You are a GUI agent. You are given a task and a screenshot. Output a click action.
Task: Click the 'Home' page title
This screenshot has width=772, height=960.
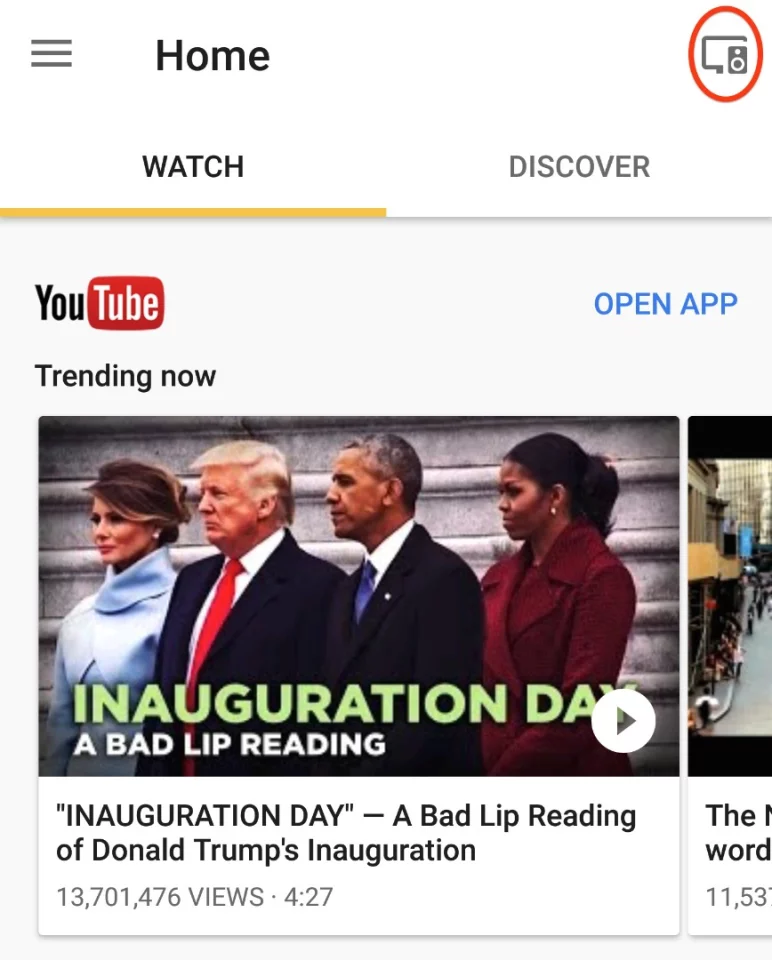212,55
